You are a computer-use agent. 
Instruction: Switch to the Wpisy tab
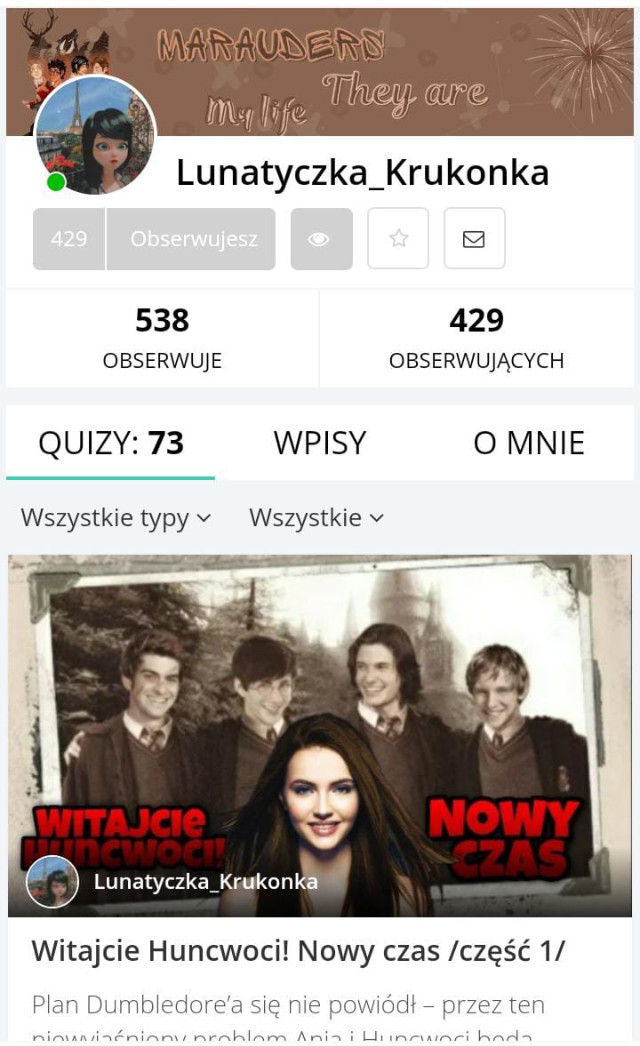click(320, 442)
